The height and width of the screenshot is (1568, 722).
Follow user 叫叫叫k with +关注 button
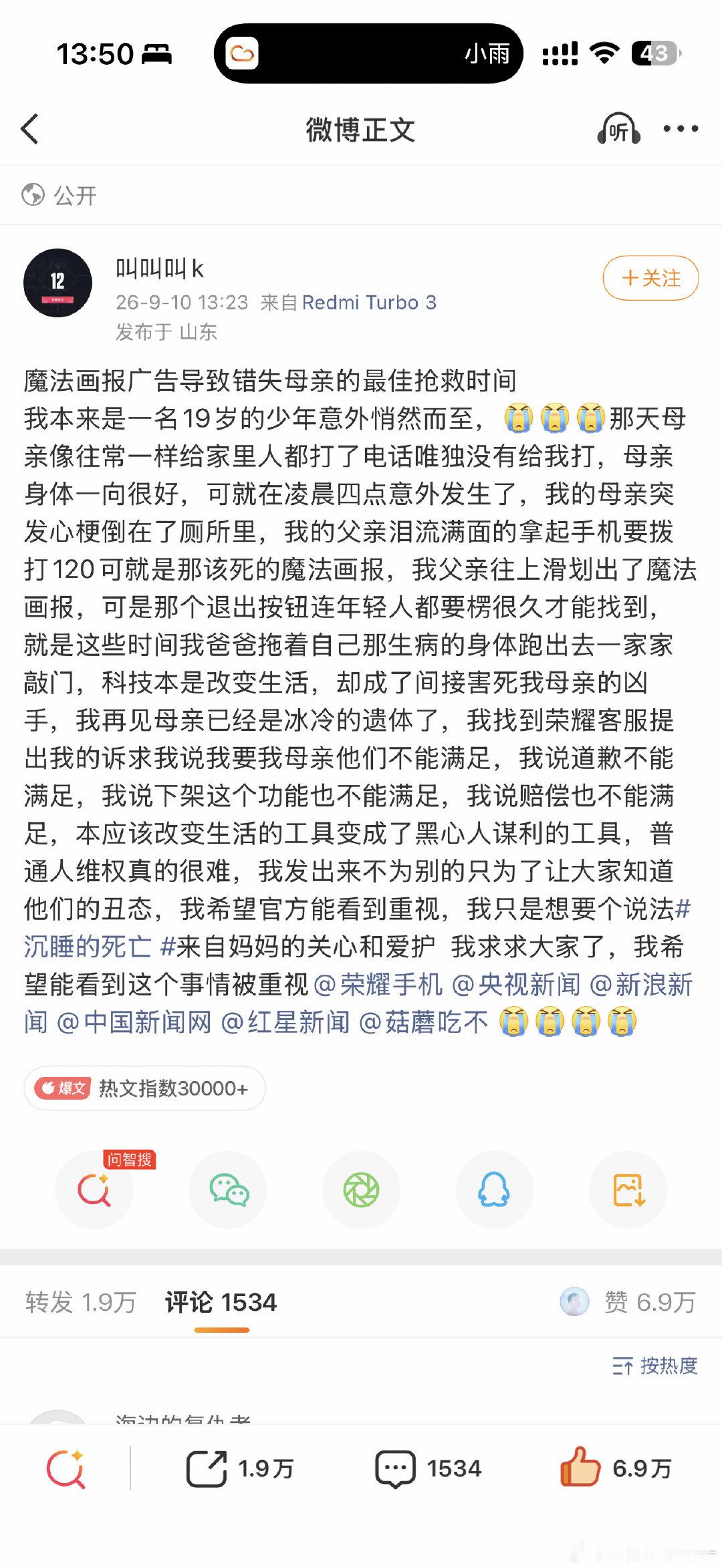650,278
